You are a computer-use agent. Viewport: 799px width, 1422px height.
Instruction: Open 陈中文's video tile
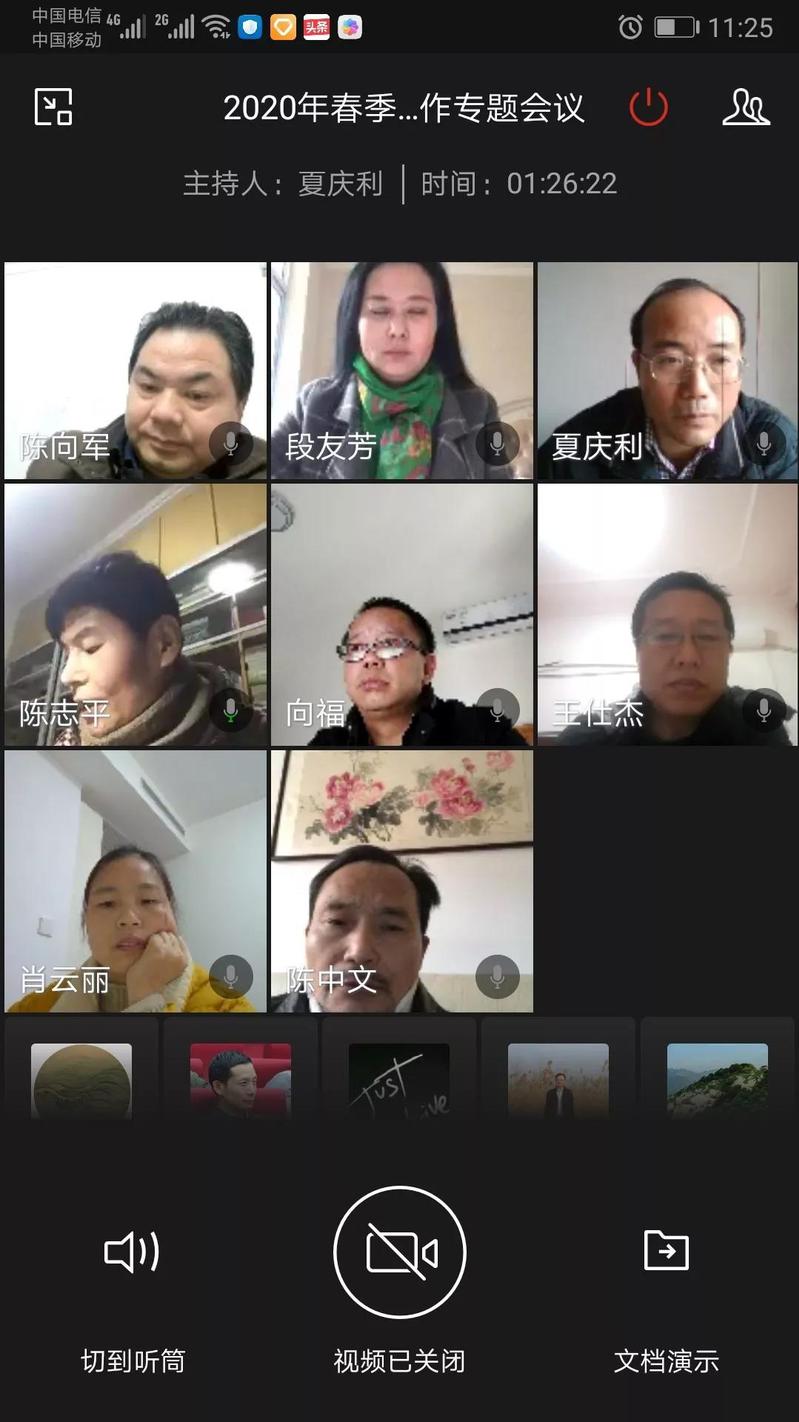coord(402,881)
